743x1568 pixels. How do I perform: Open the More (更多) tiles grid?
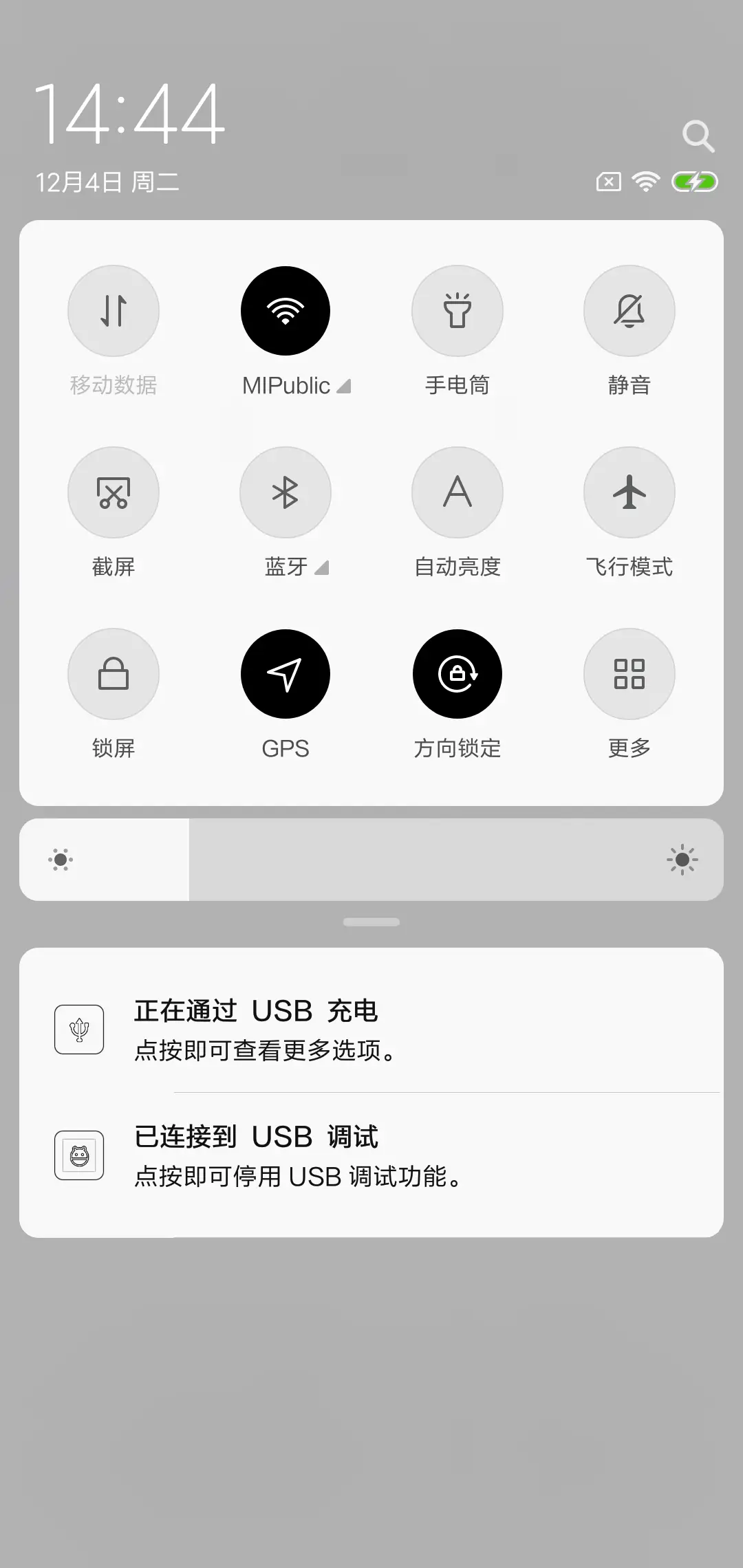click(629, 674)
